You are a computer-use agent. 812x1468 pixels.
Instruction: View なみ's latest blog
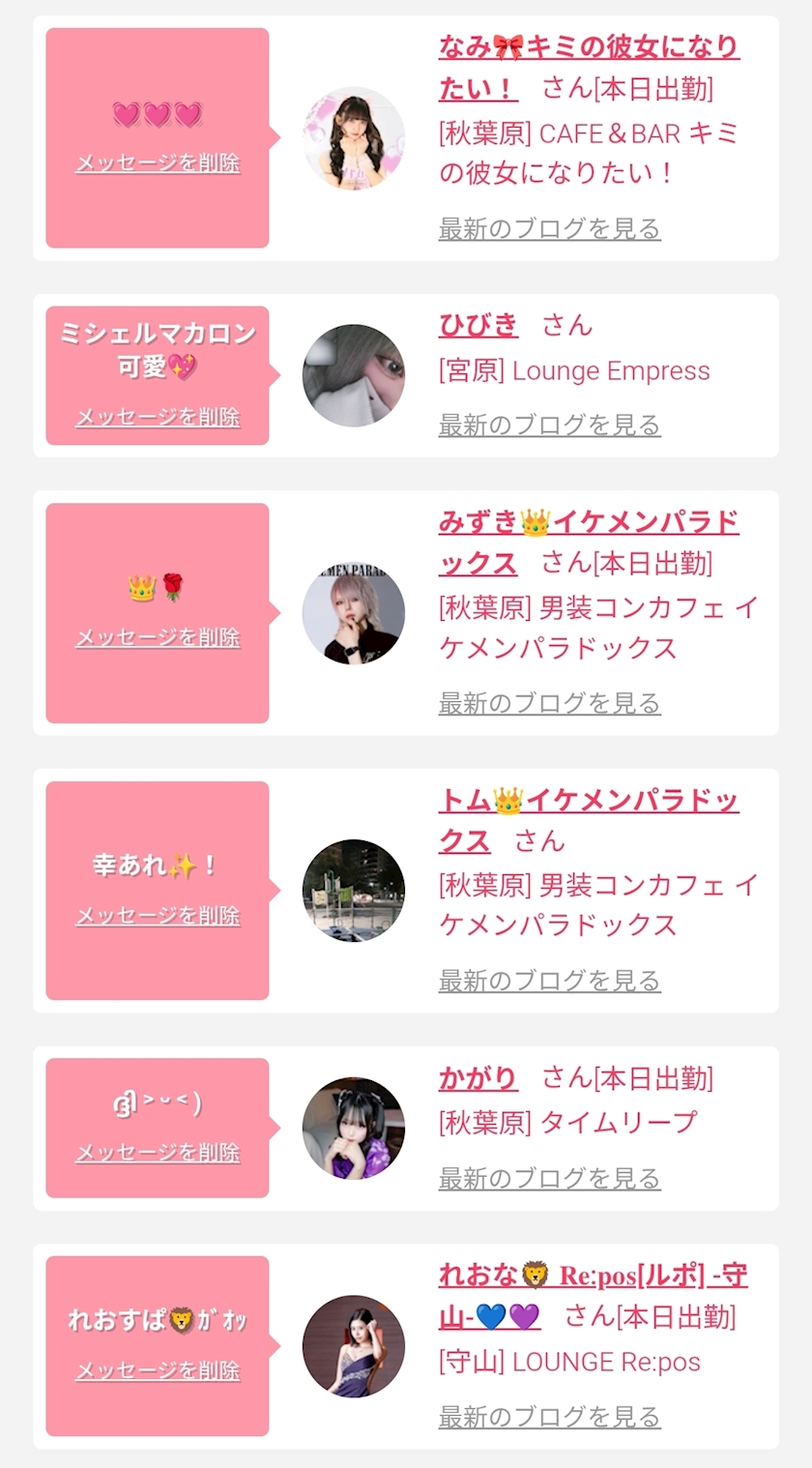point(549,229)
